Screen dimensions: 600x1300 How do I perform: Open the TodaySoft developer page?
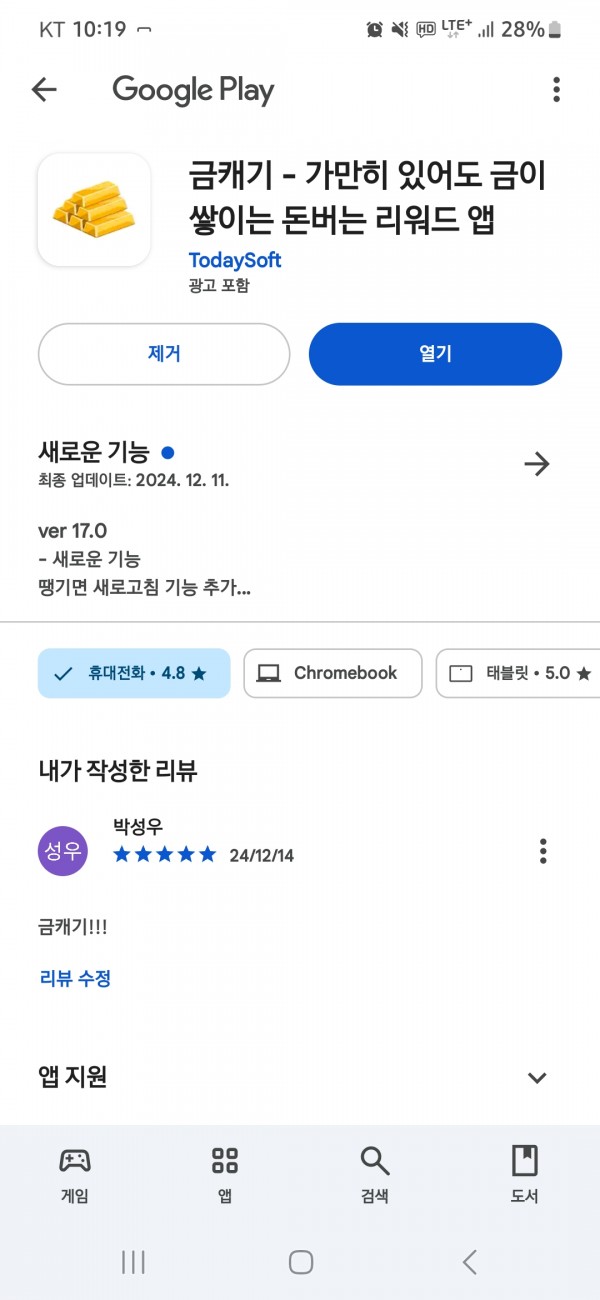click(235, 260)
